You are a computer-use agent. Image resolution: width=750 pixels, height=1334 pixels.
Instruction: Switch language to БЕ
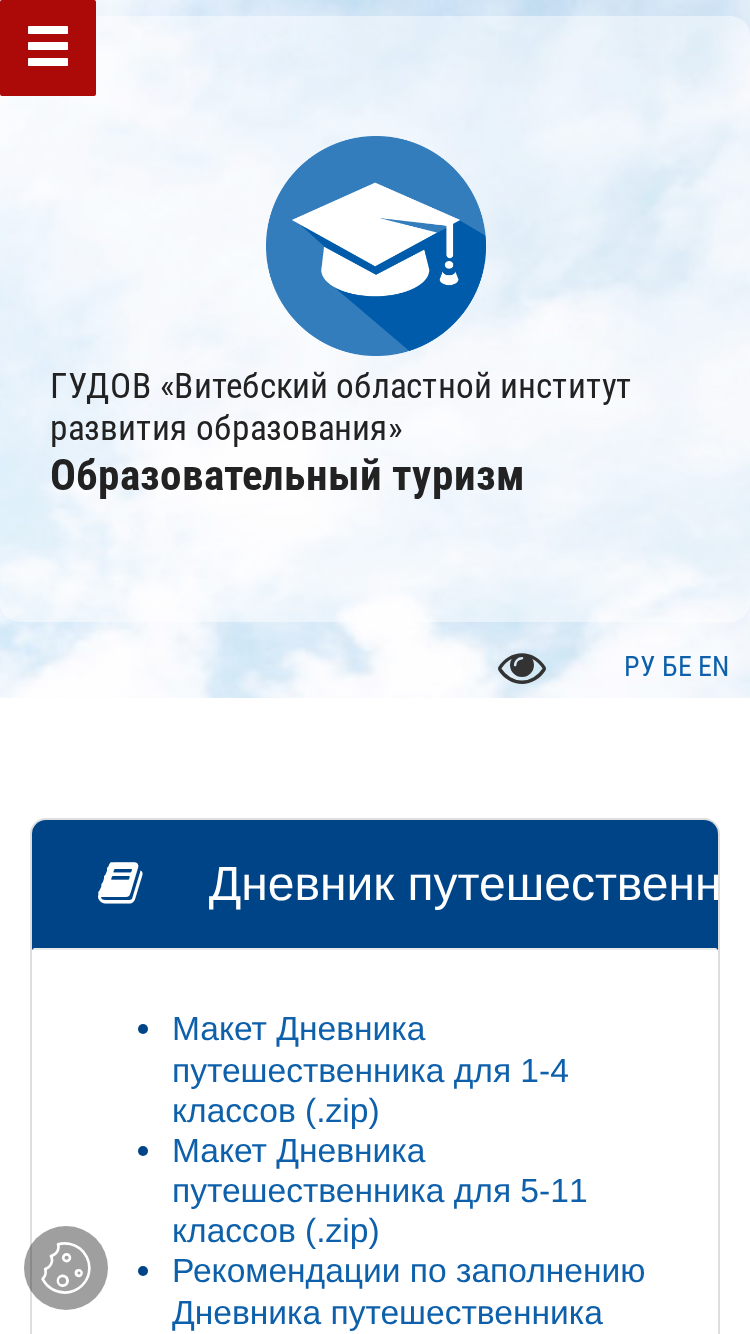pyautogui.click(x=677, y=667)
